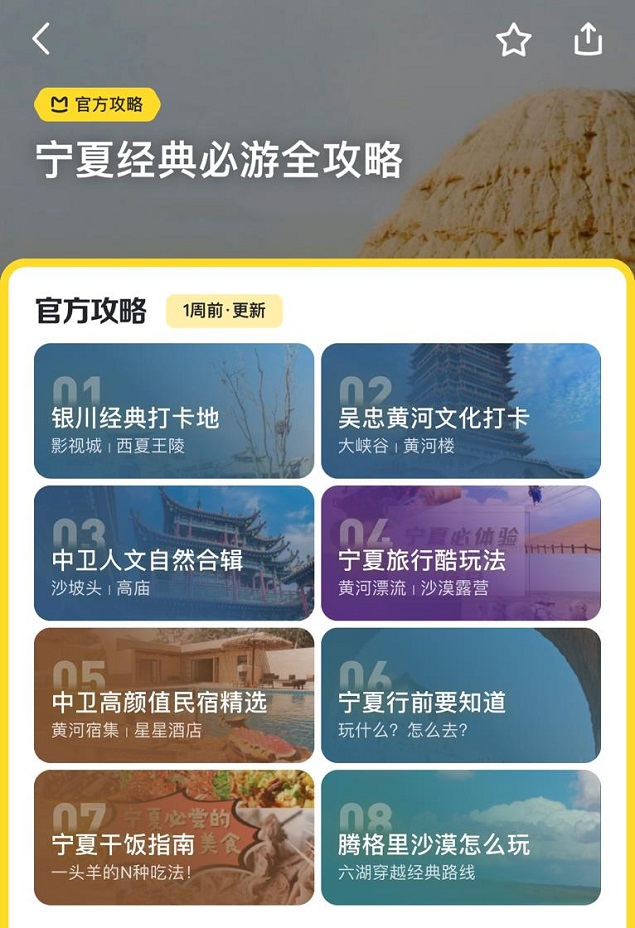The image size is (635, 928).
Task: View the 中卫人文自然合辑 card
Action: click(174, 553)
